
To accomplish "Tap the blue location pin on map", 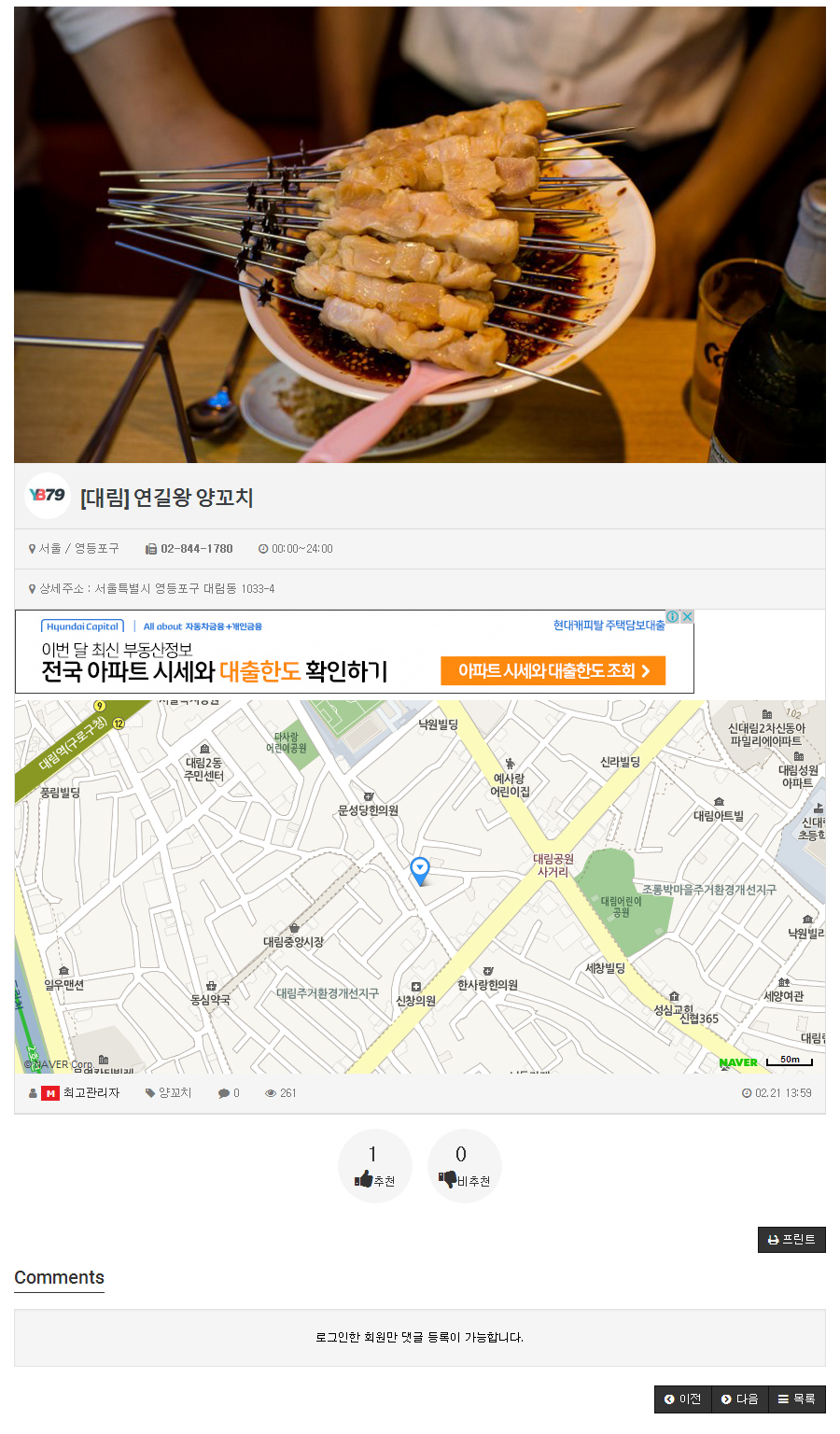I will click(x=420, y=869).
